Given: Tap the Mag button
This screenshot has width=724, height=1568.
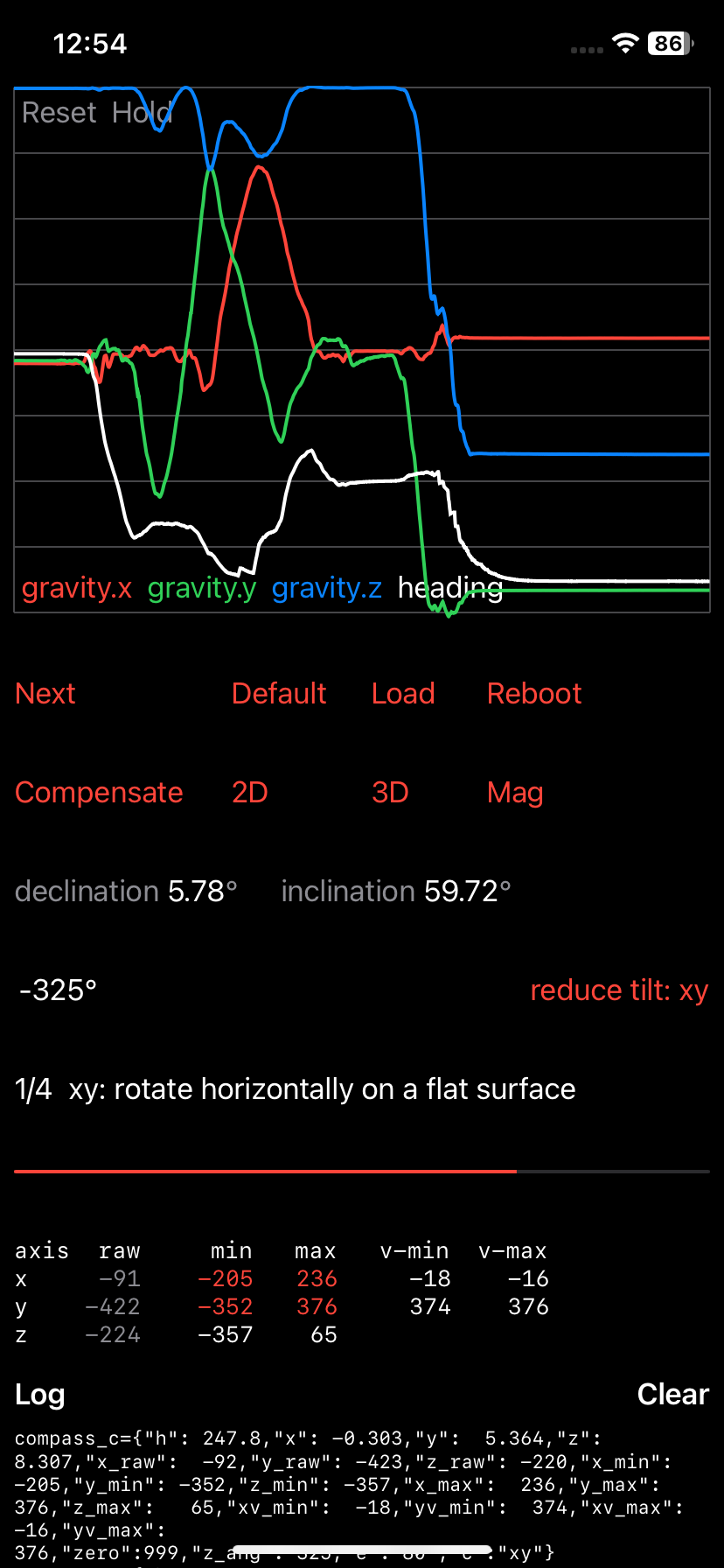Looking at the screenshot, I should click(x=515, y=793).
